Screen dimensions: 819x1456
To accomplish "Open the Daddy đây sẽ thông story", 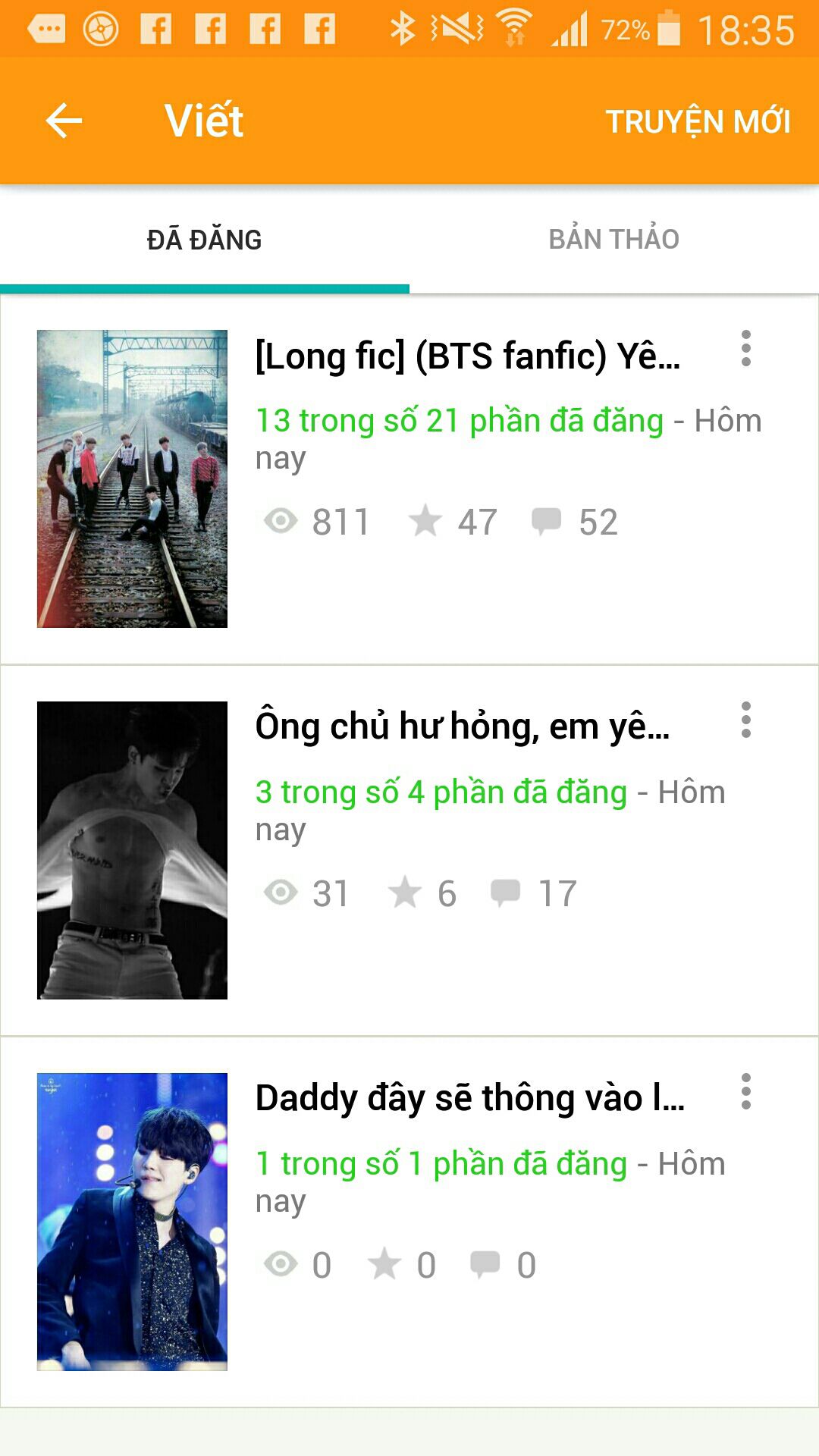I will (x=470, y=1100).
